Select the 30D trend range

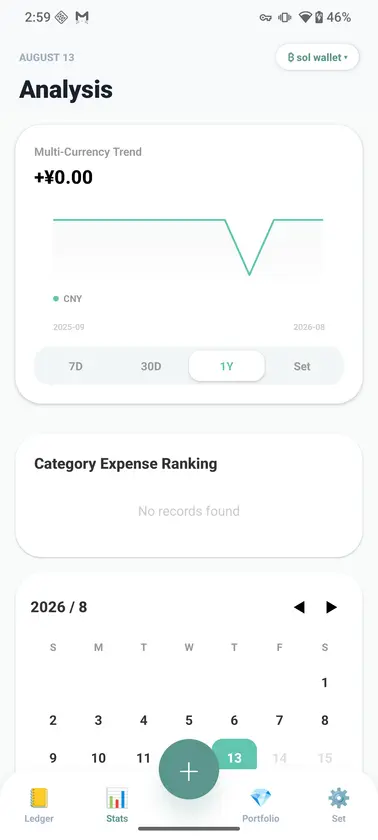(151, 366)
